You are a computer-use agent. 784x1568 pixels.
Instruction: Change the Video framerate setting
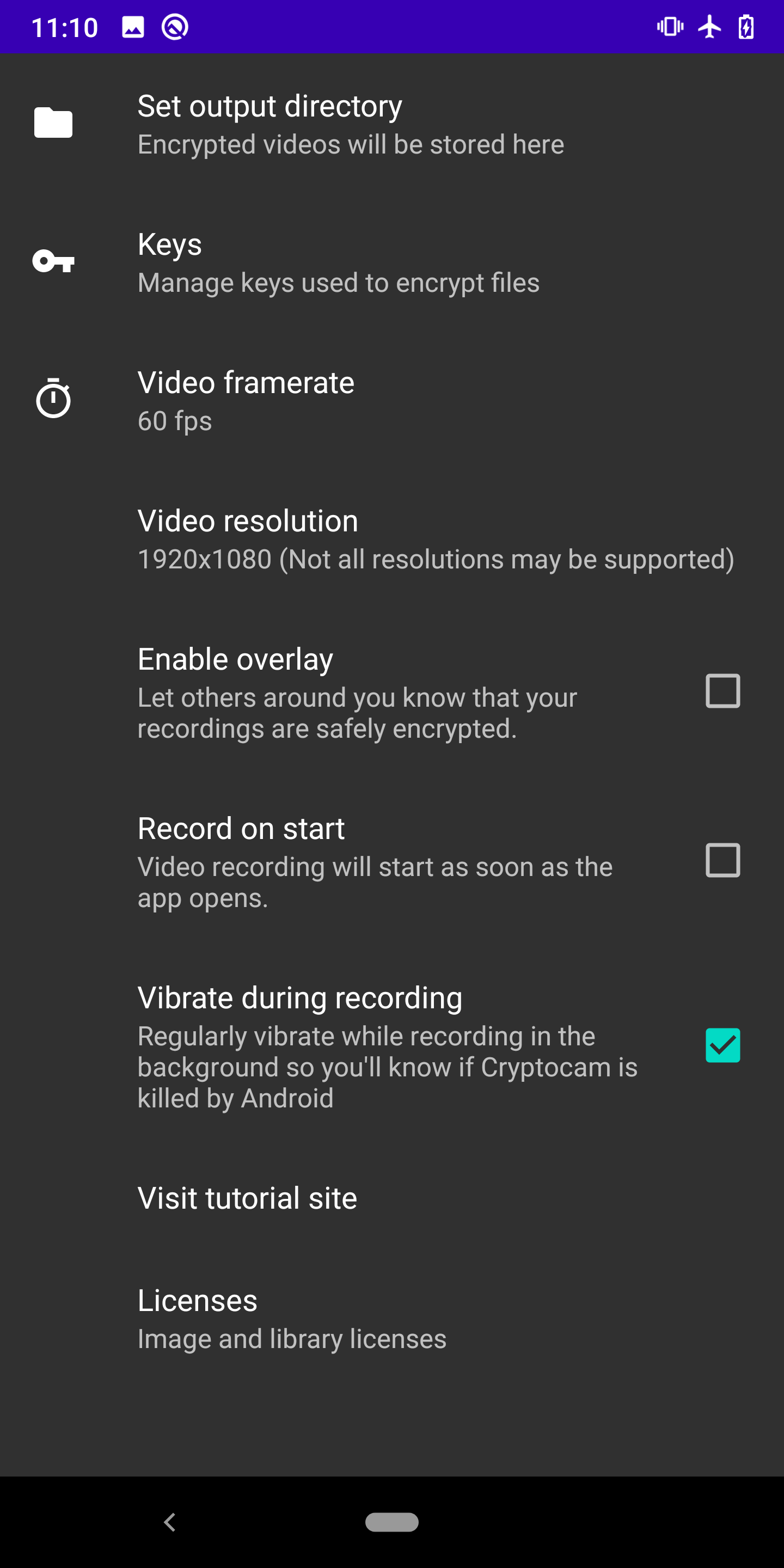[x=246, y=401]
